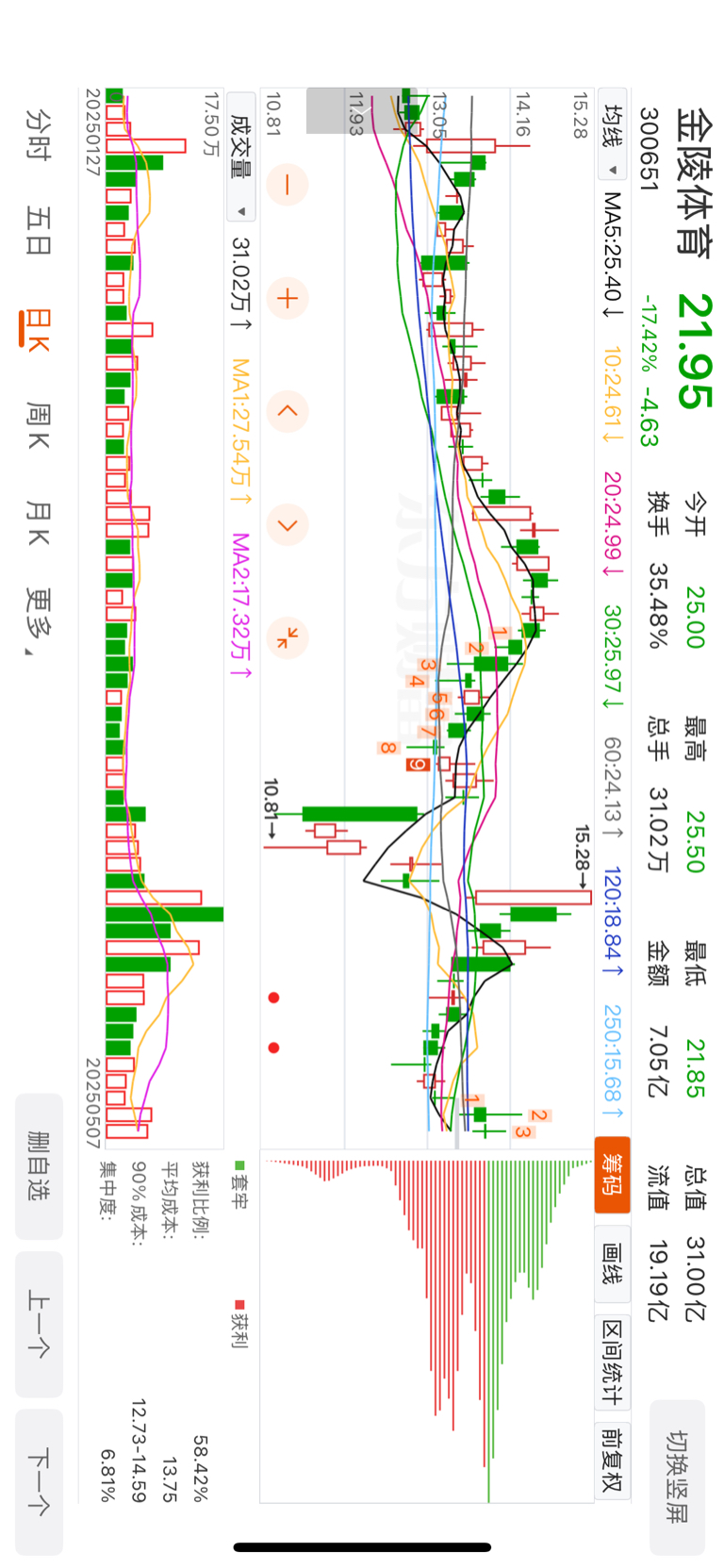This screenshot has height=1568, width=724.
Task: Switch to 月K monthly chart
Action: pos(39,523)
